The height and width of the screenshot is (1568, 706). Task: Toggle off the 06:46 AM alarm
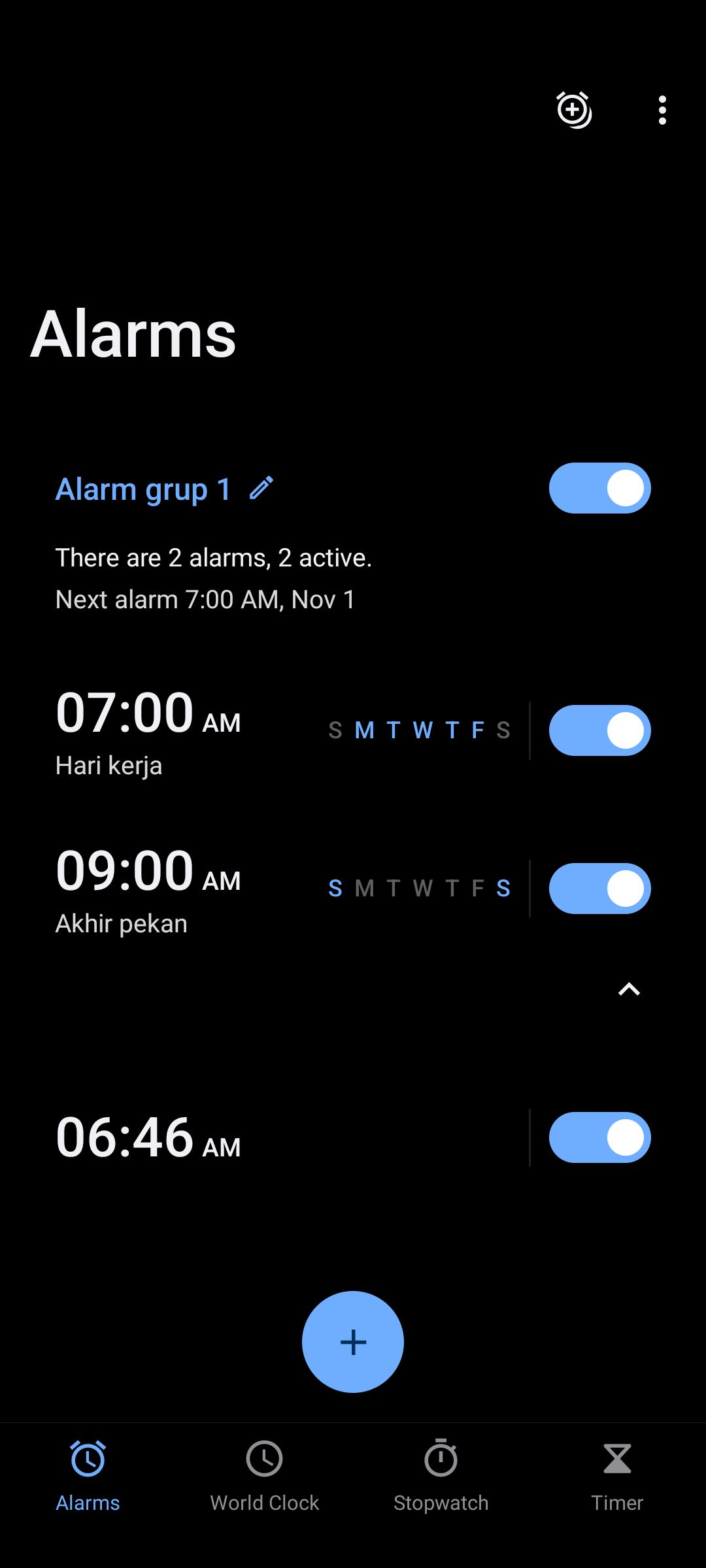(x=599, y=1137)
